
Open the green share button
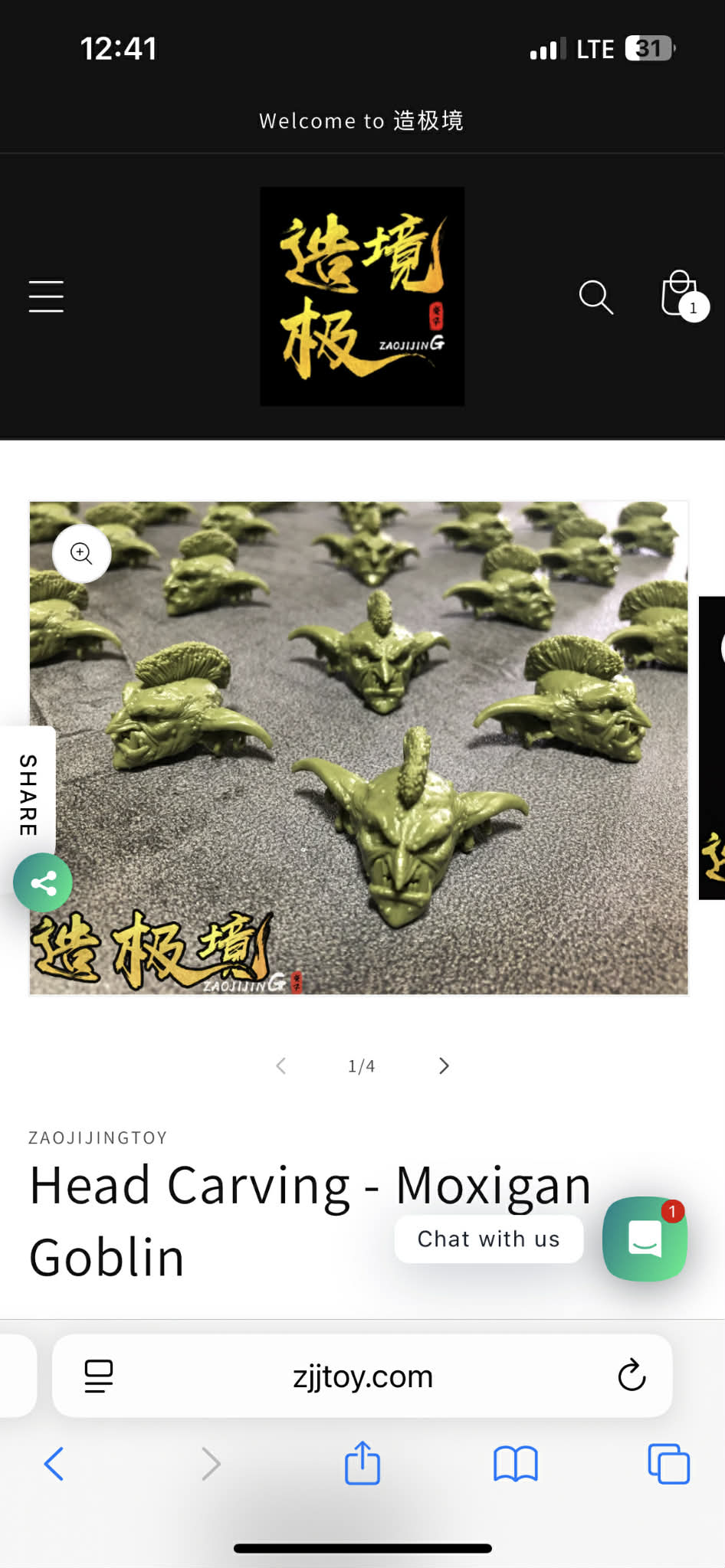point(43,882)
